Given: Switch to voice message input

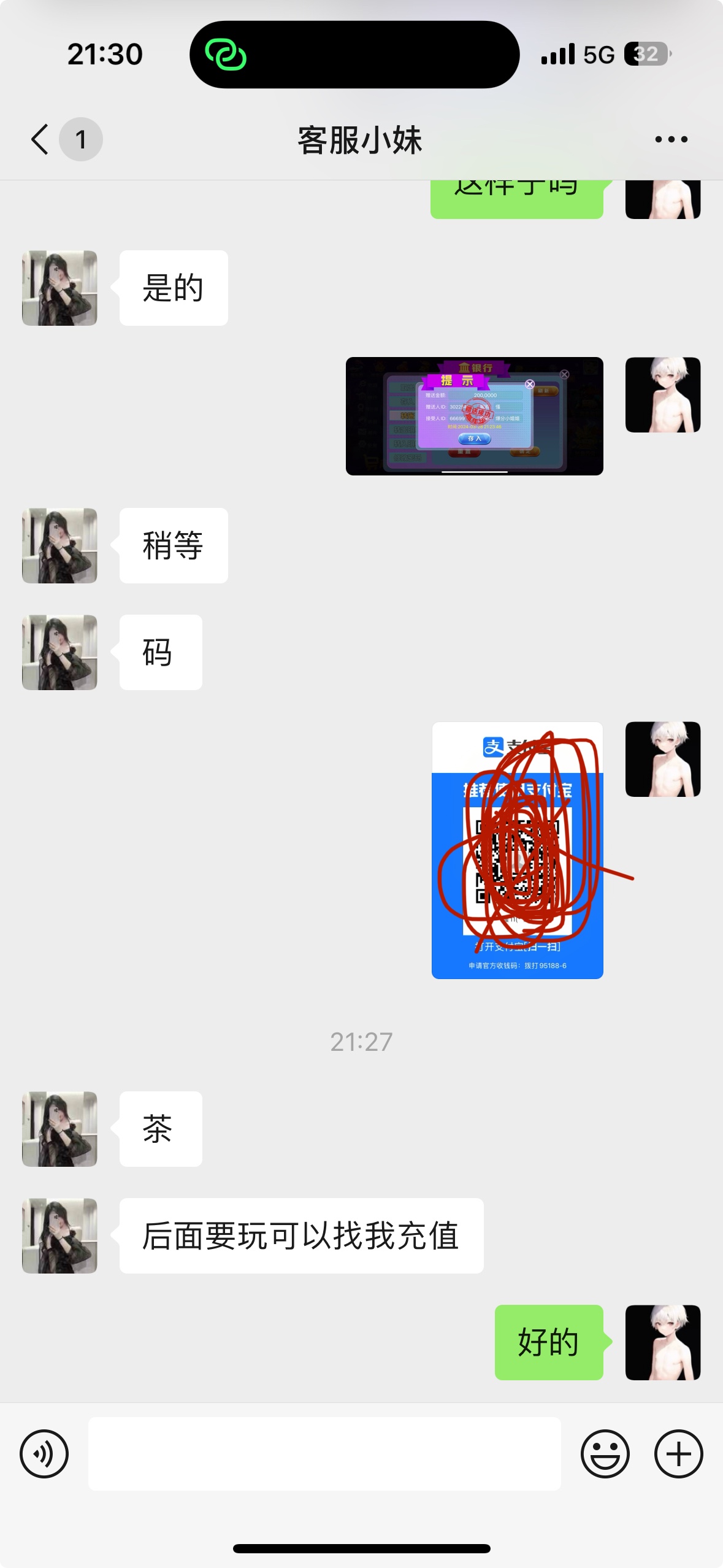Looking at the screenshot, I should point(44,1453).
